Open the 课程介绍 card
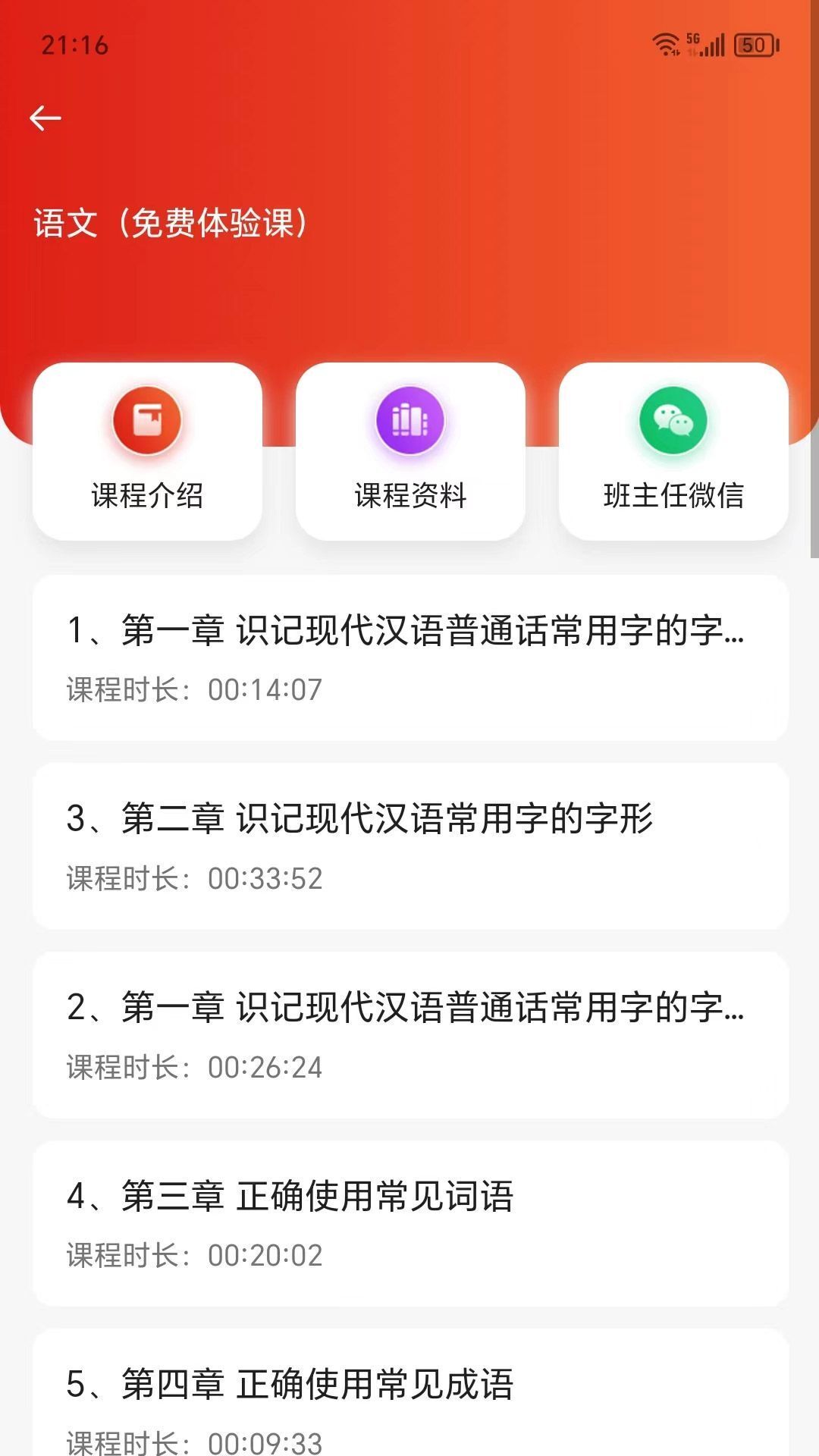The height and width of the screenshot is (1456, 819). tap(147, 451)
